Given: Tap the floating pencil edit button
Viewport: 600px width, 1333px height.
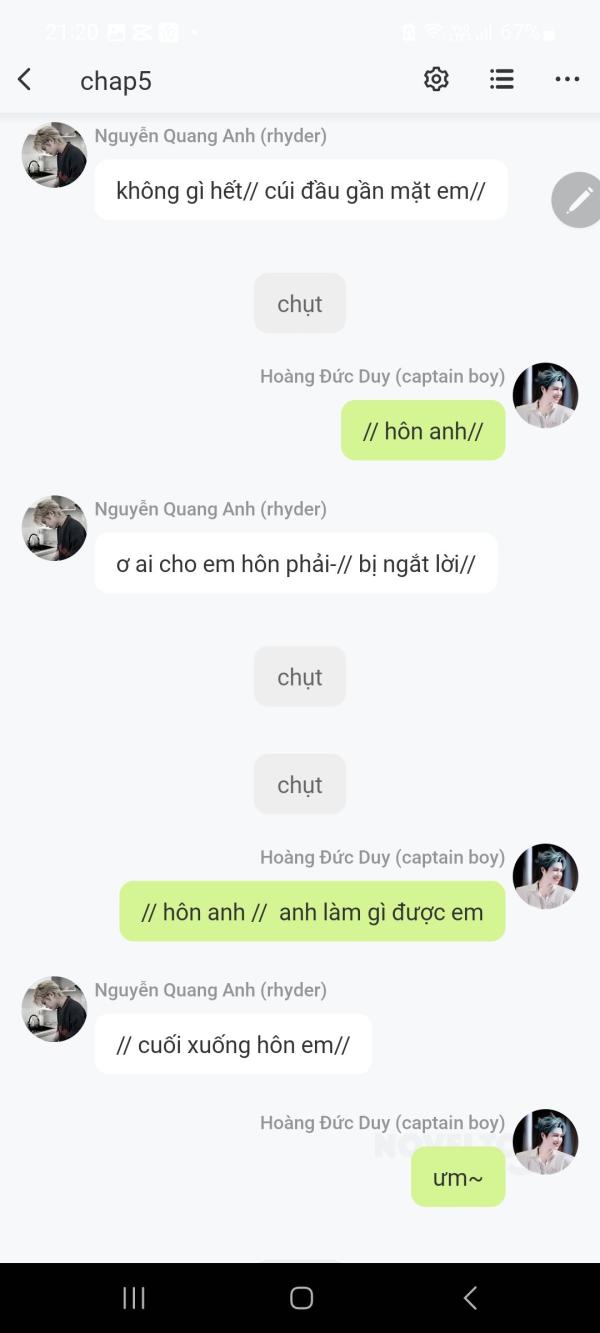Looking at the screenshot, I should (578, 200).
